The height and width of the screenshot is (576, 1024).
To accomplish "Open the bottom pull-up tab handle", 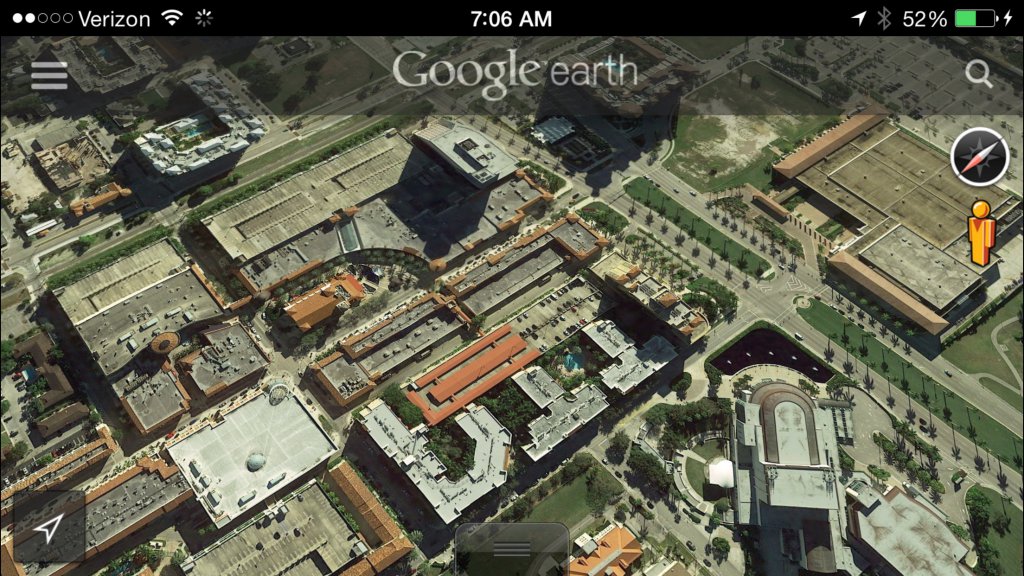I will (512, 549).
